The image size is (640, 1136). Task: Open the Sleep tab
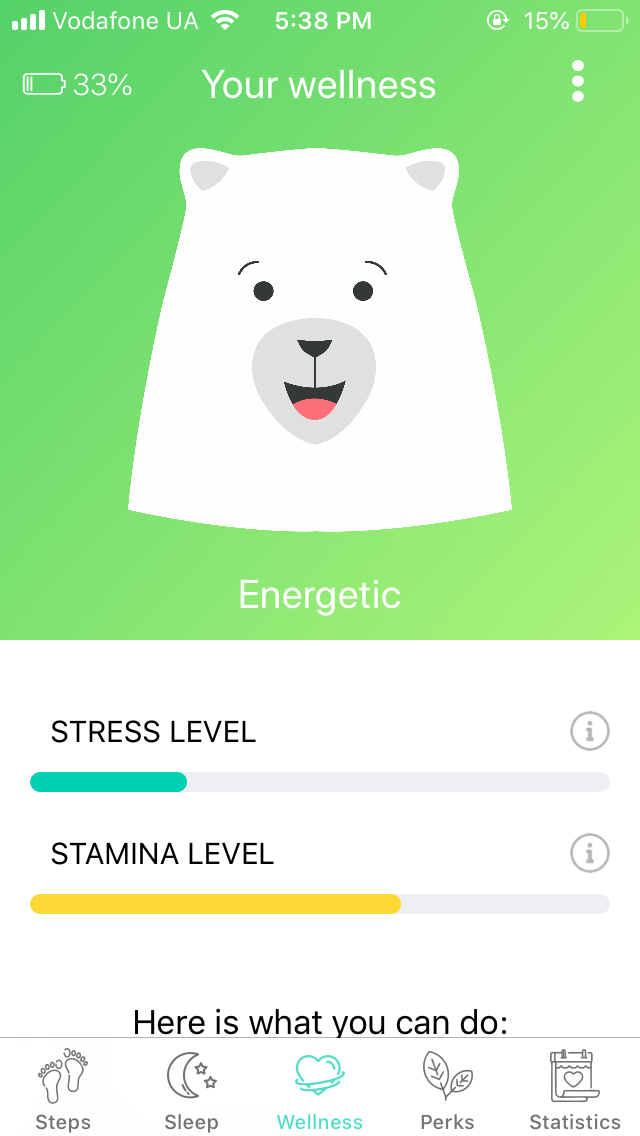coord(191,1090)
